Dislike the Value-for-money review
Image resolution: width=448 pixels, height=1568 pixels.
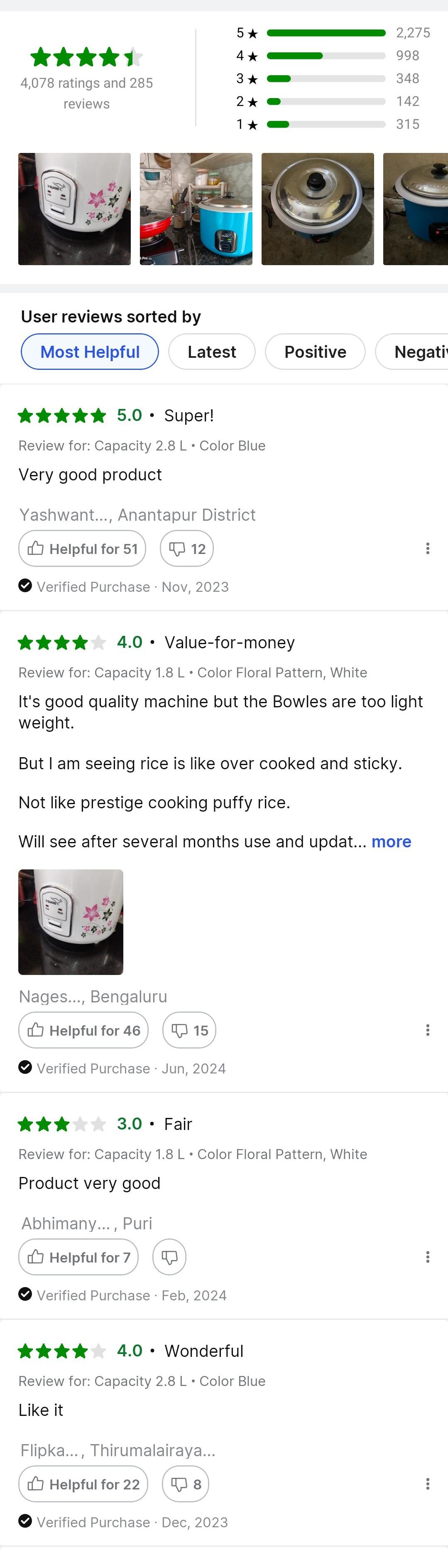click(x=189, y=1030)
